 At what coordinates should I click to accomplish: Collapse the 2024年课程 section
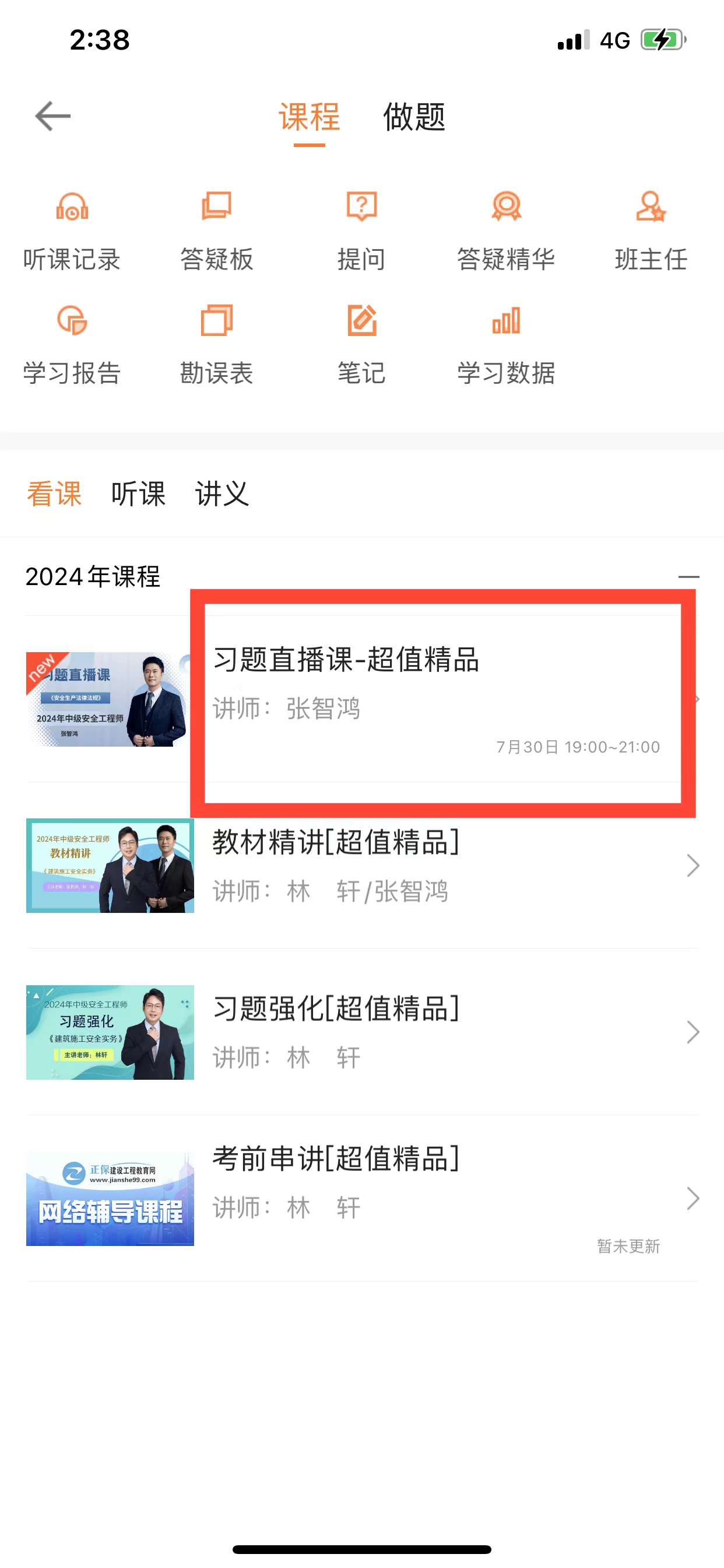688,576
